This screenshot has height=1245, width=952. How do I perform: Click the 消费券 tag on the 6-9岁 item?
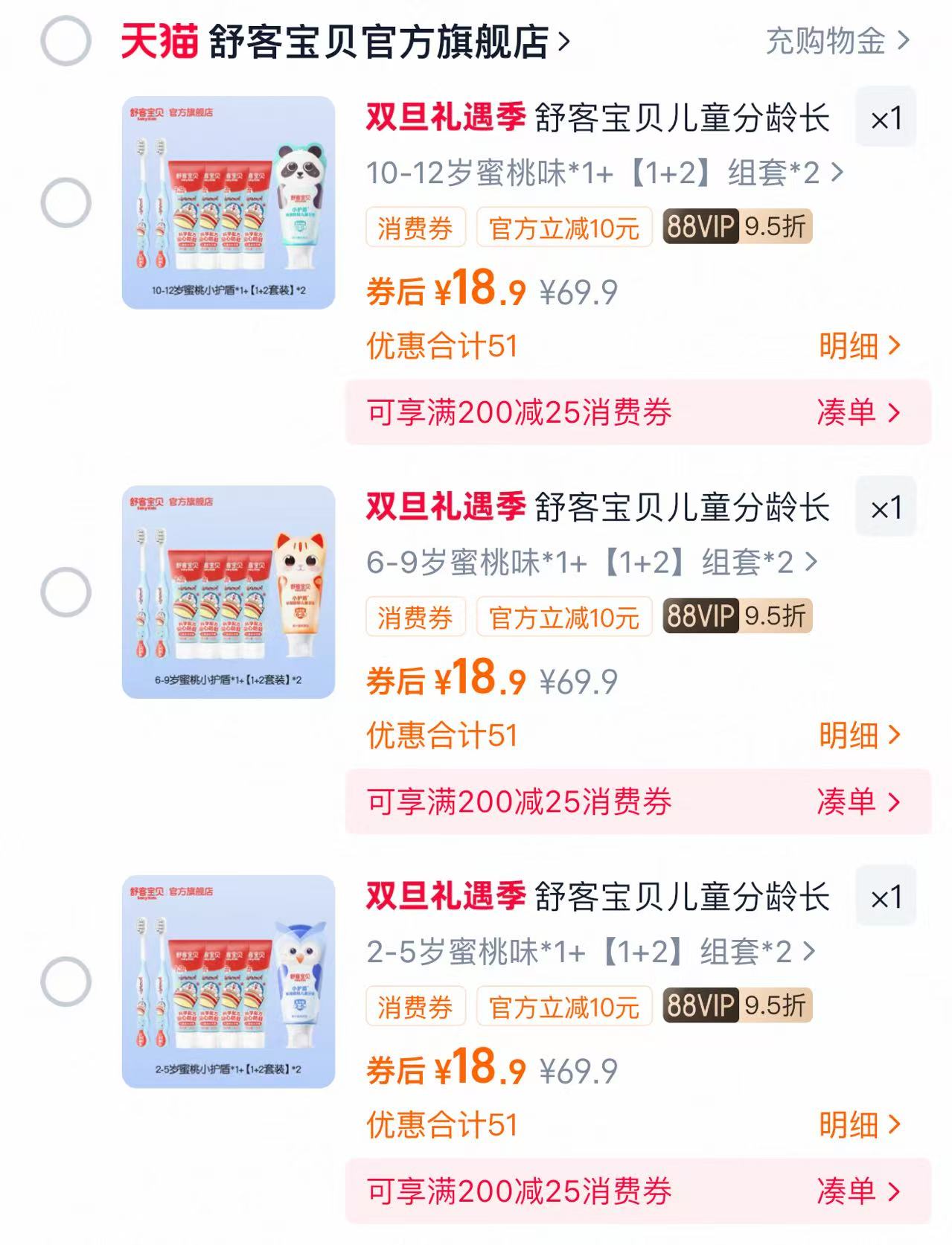(x=414, y=616)
